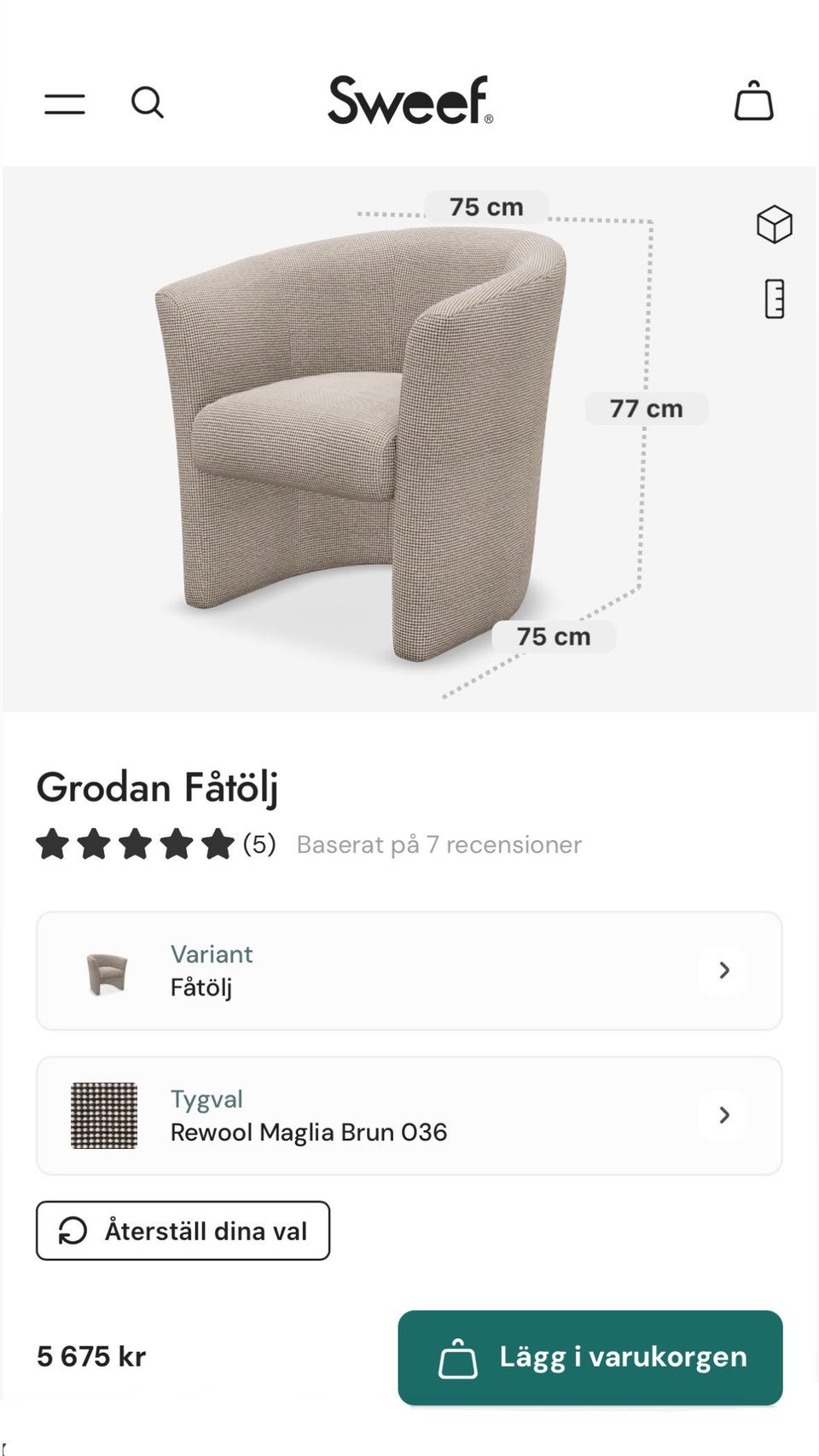
Task: Activate the 3D product view
Action: click(774, 225)
